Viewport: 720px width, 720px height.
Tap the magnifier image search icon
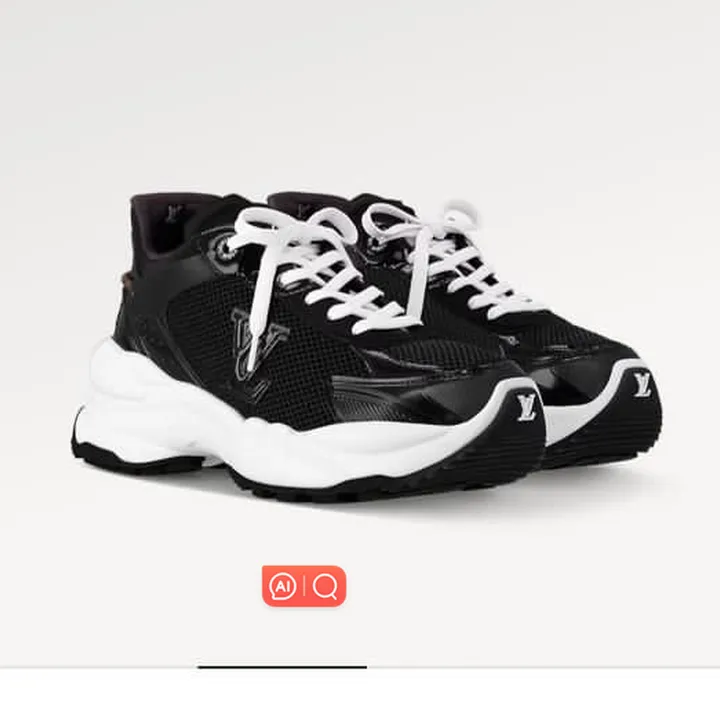[x=325, y=586]
